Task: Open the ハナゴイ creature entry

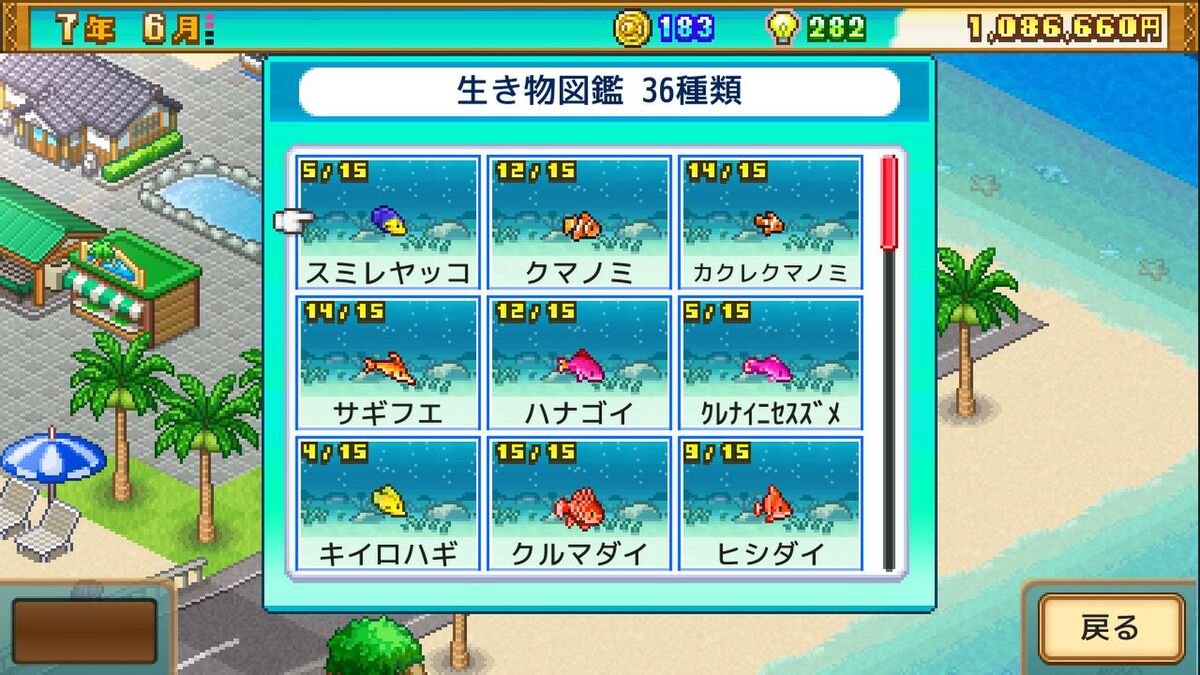Action: [x=579, y=363]
